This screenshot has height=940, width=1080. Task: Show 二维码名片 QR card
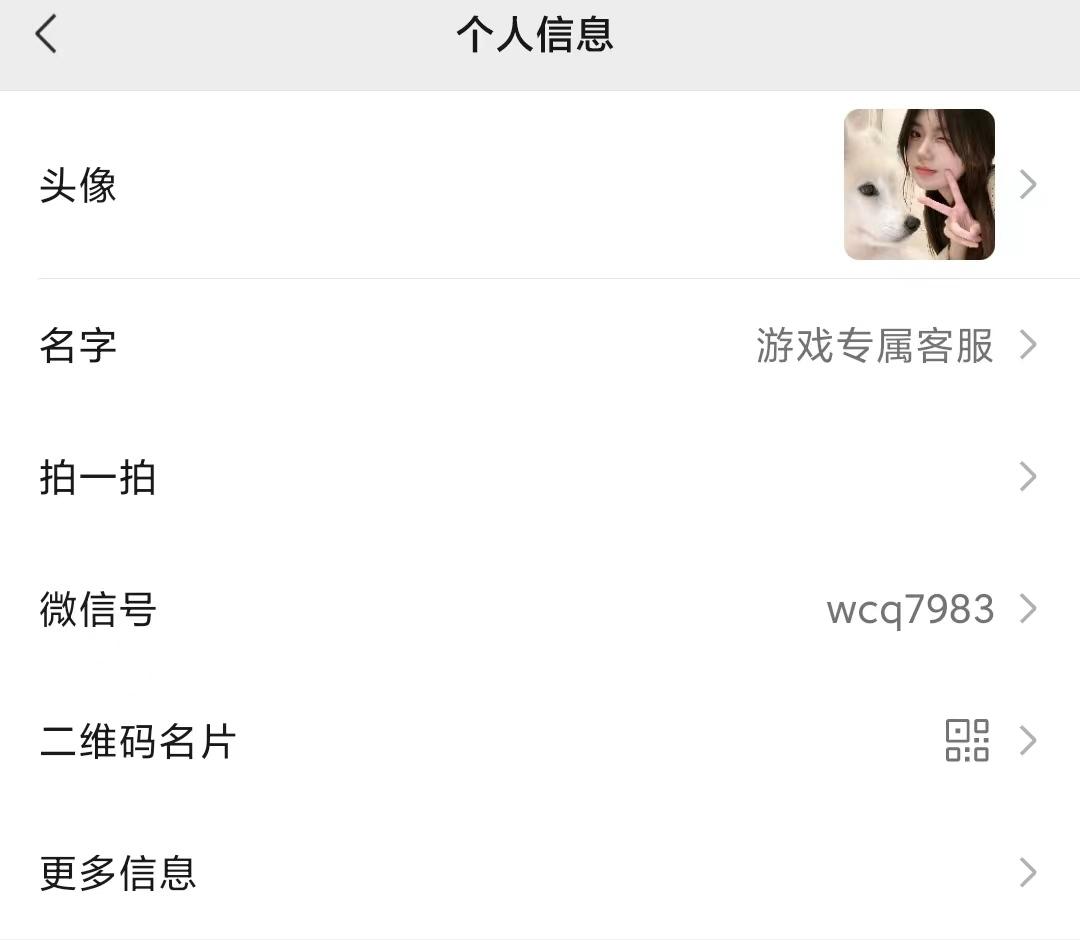pos(540,741)
